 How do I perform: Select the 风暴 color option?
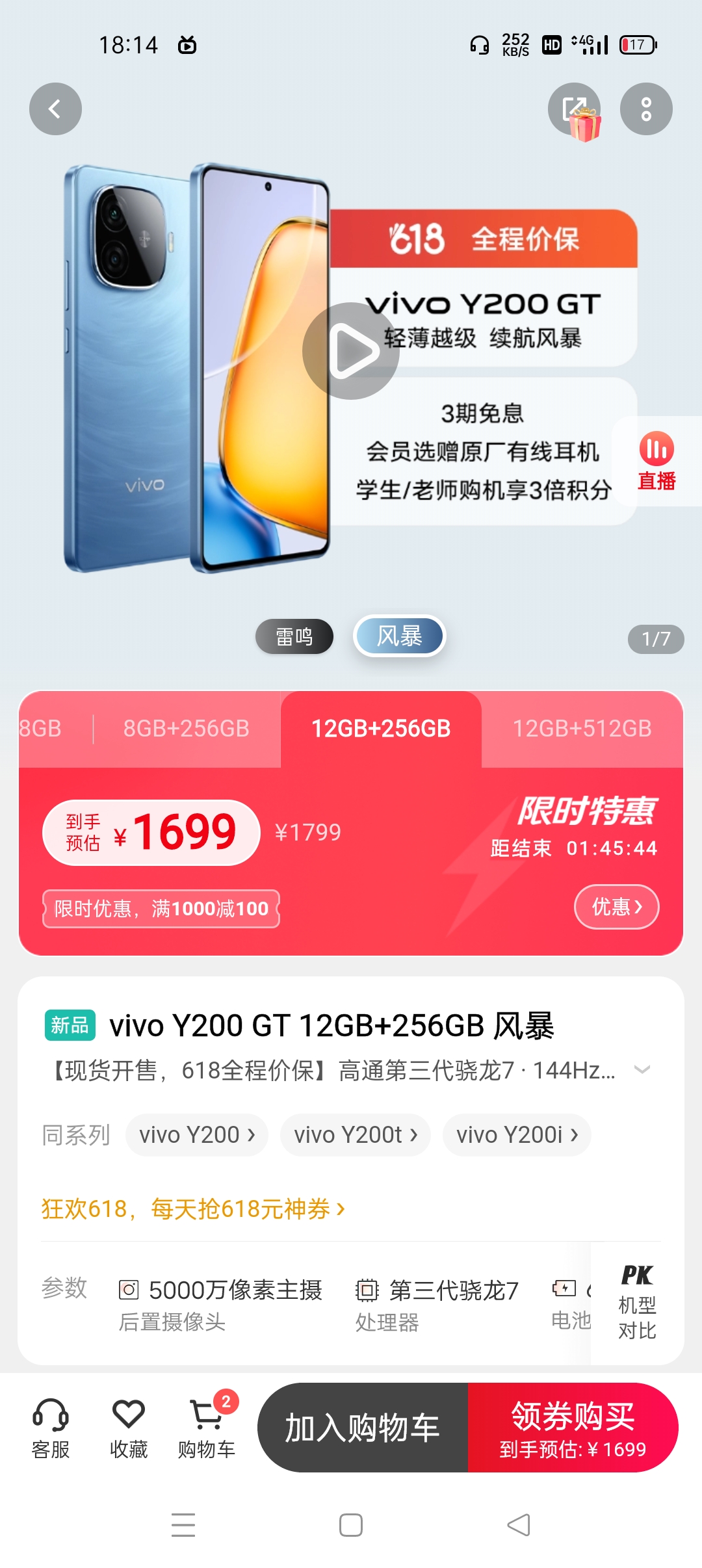(x=399, y=636)
